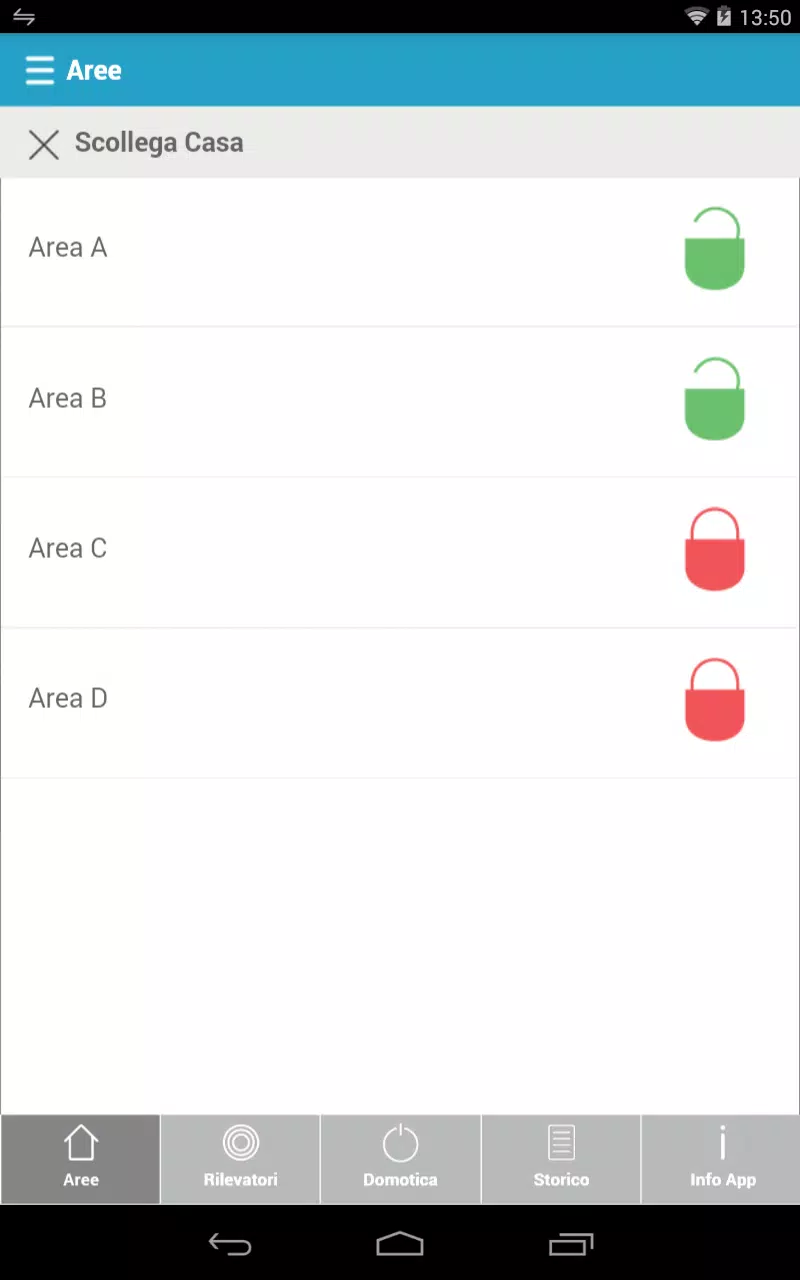
Task: Select the Aree tab
Action: [x=80, y=1159]
